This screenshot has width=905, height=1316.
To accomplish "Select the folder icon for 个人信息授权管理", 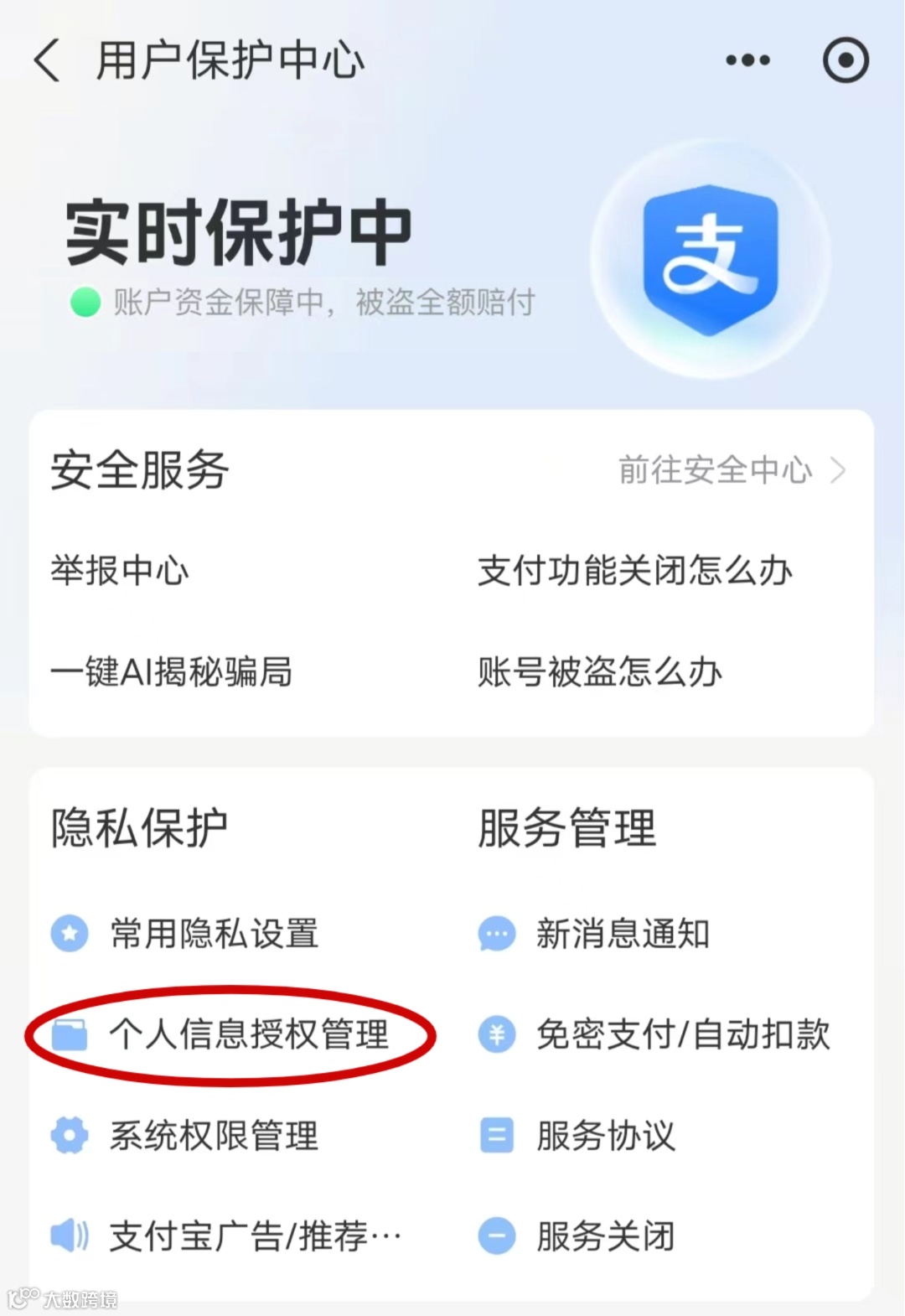I will 70,1035.
